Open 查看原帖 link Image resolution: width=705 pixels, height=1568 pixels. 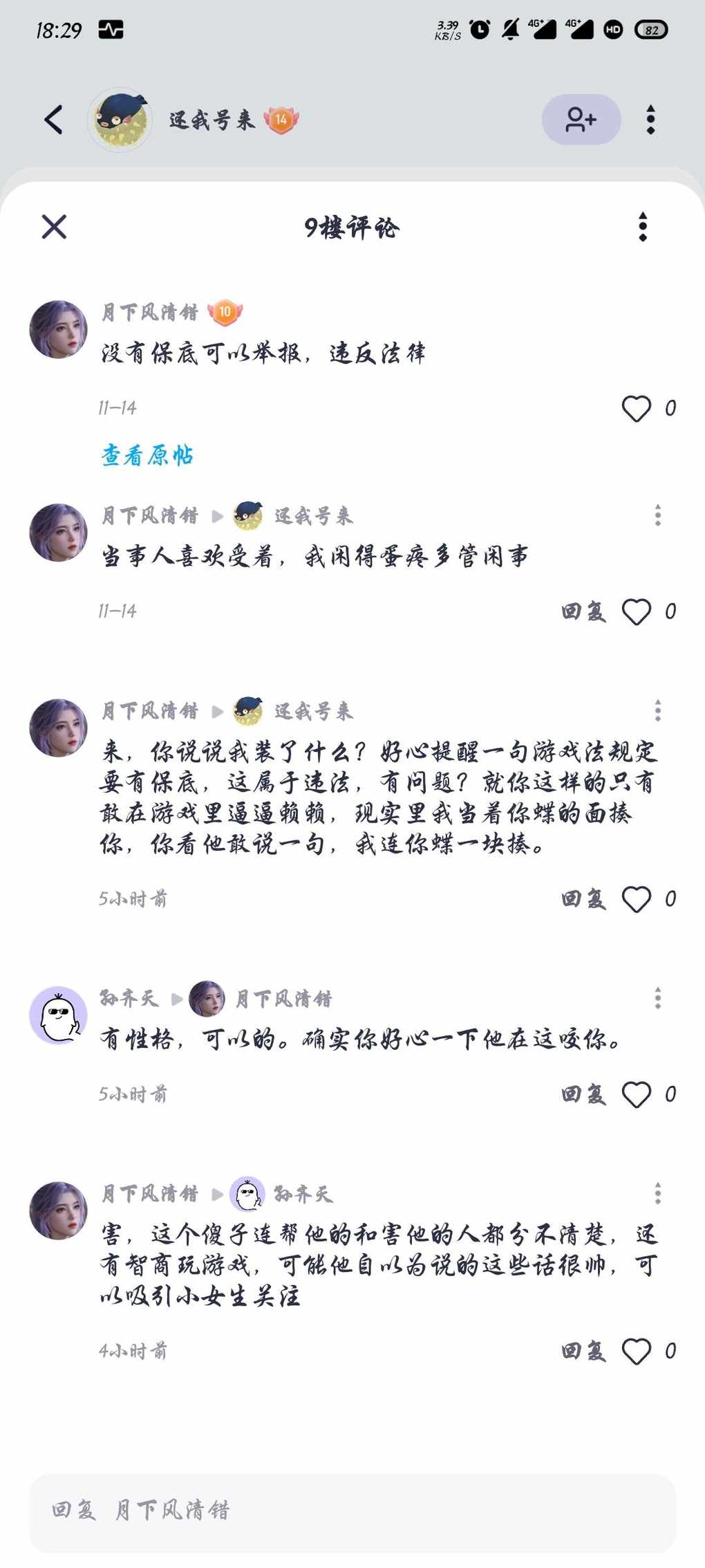click(147, 455)
